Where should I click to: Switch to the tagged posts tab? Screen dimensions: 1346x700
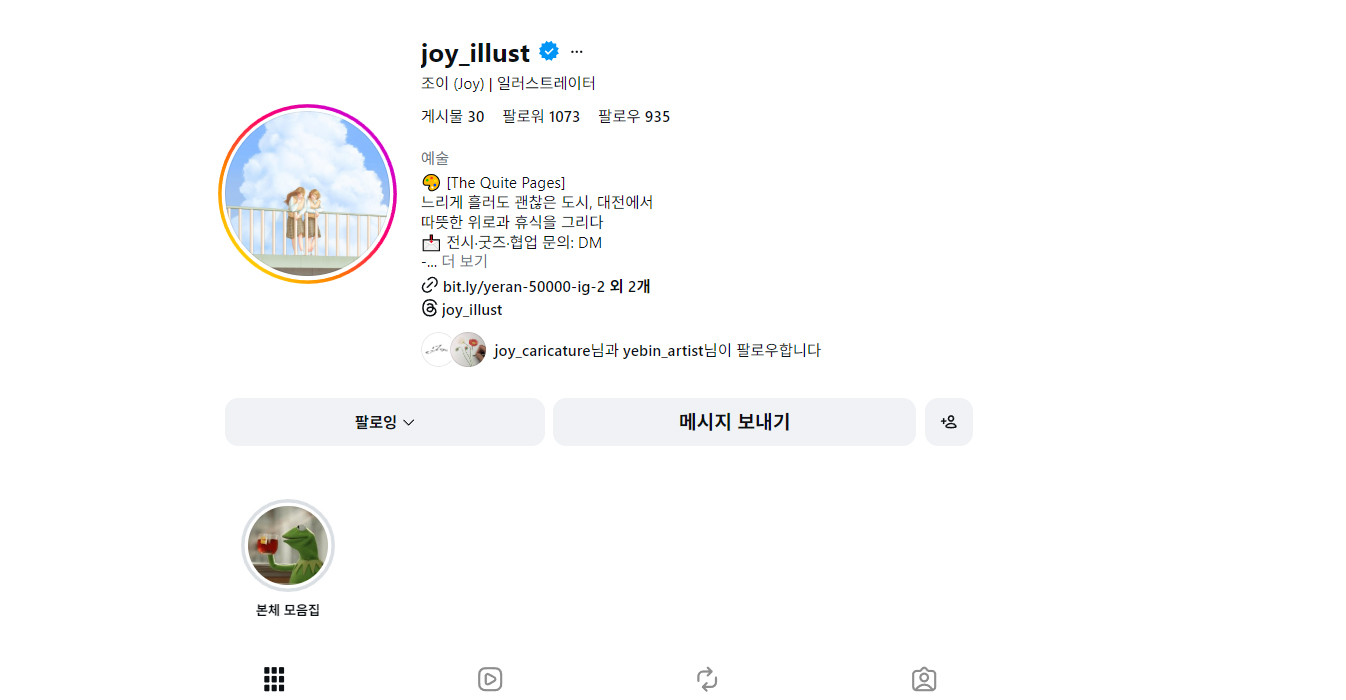click(924, 679)
